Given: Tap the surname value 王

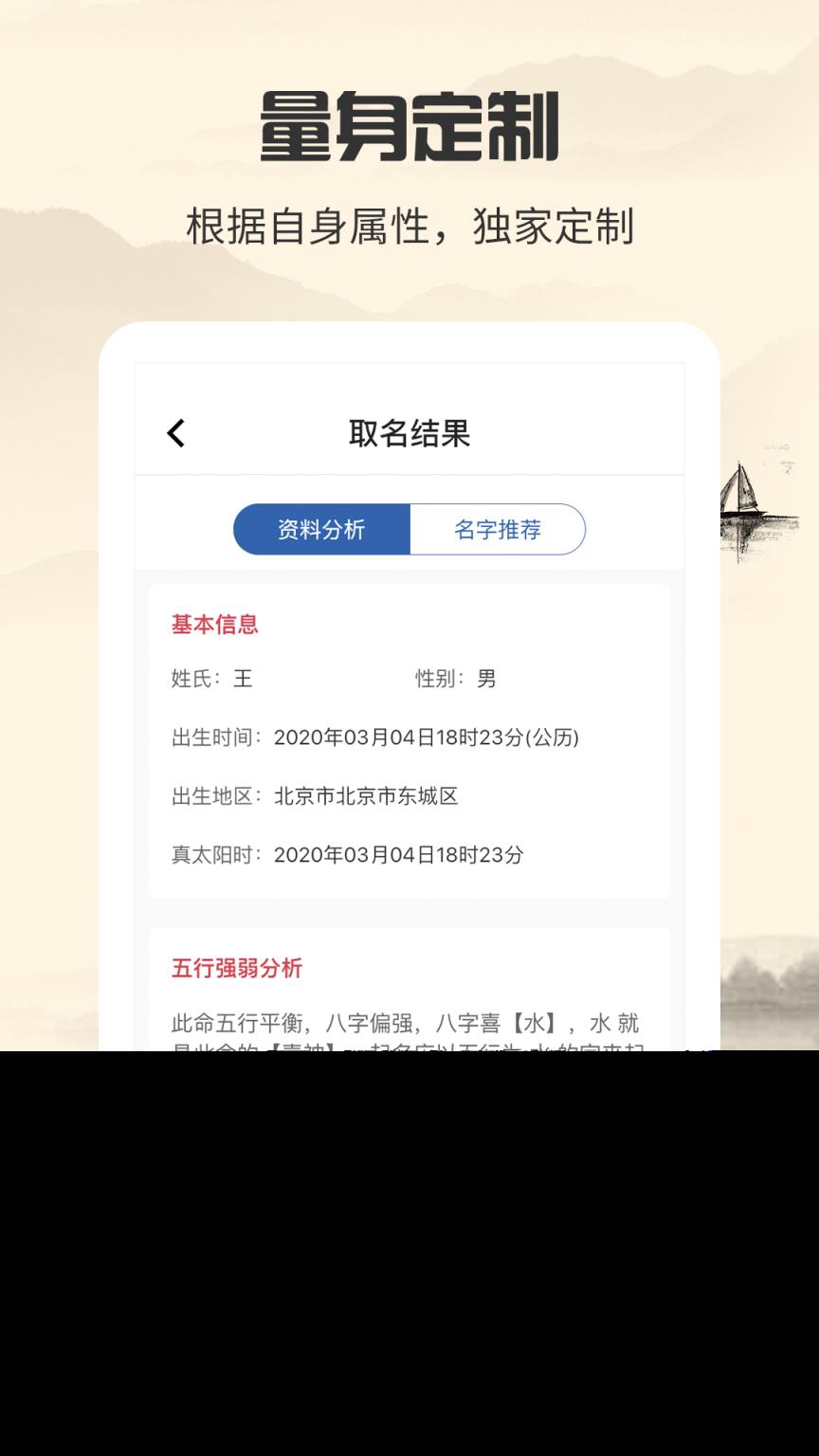Looking at the screenshot, I should pos(243,679).
